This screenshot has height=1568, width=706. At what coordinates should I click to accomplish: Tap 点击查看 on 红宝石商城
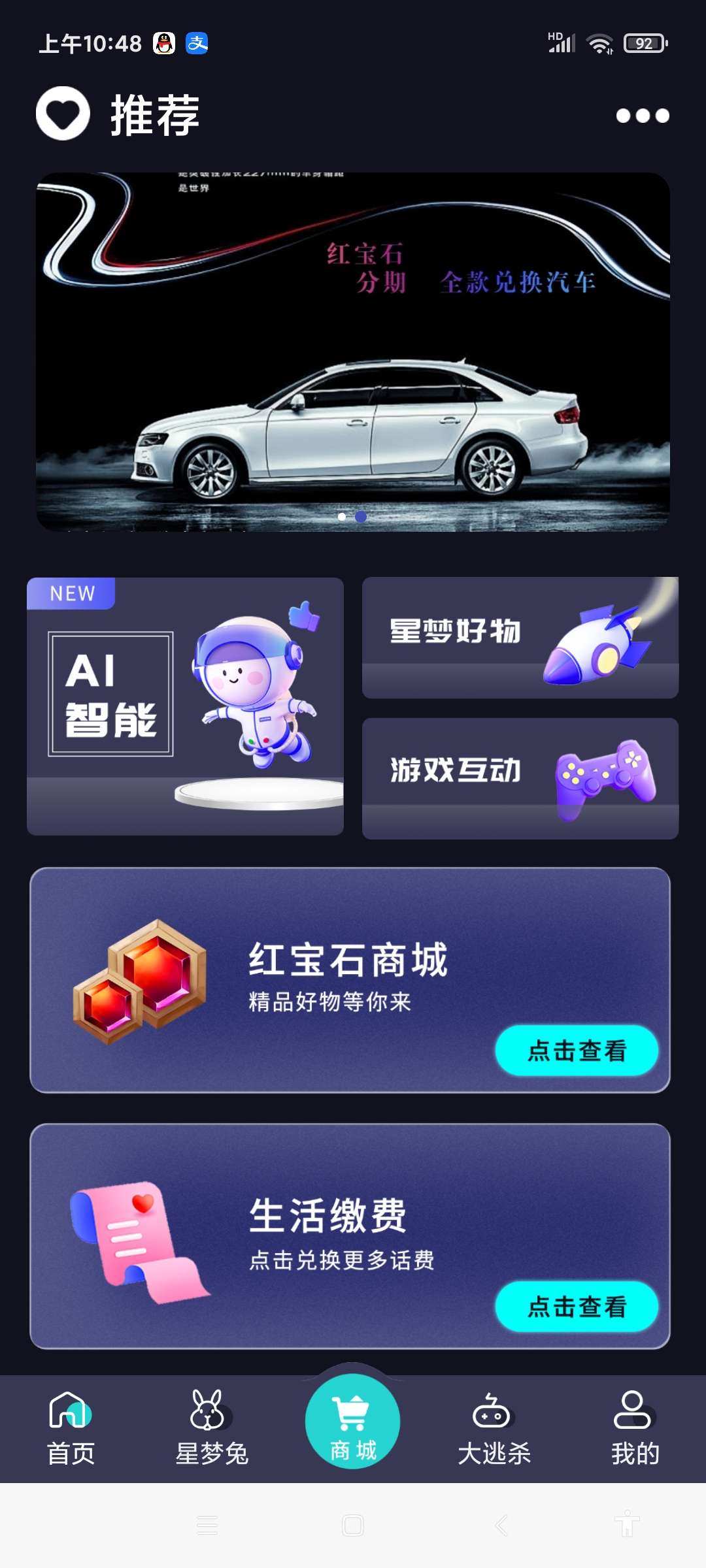577,1051
